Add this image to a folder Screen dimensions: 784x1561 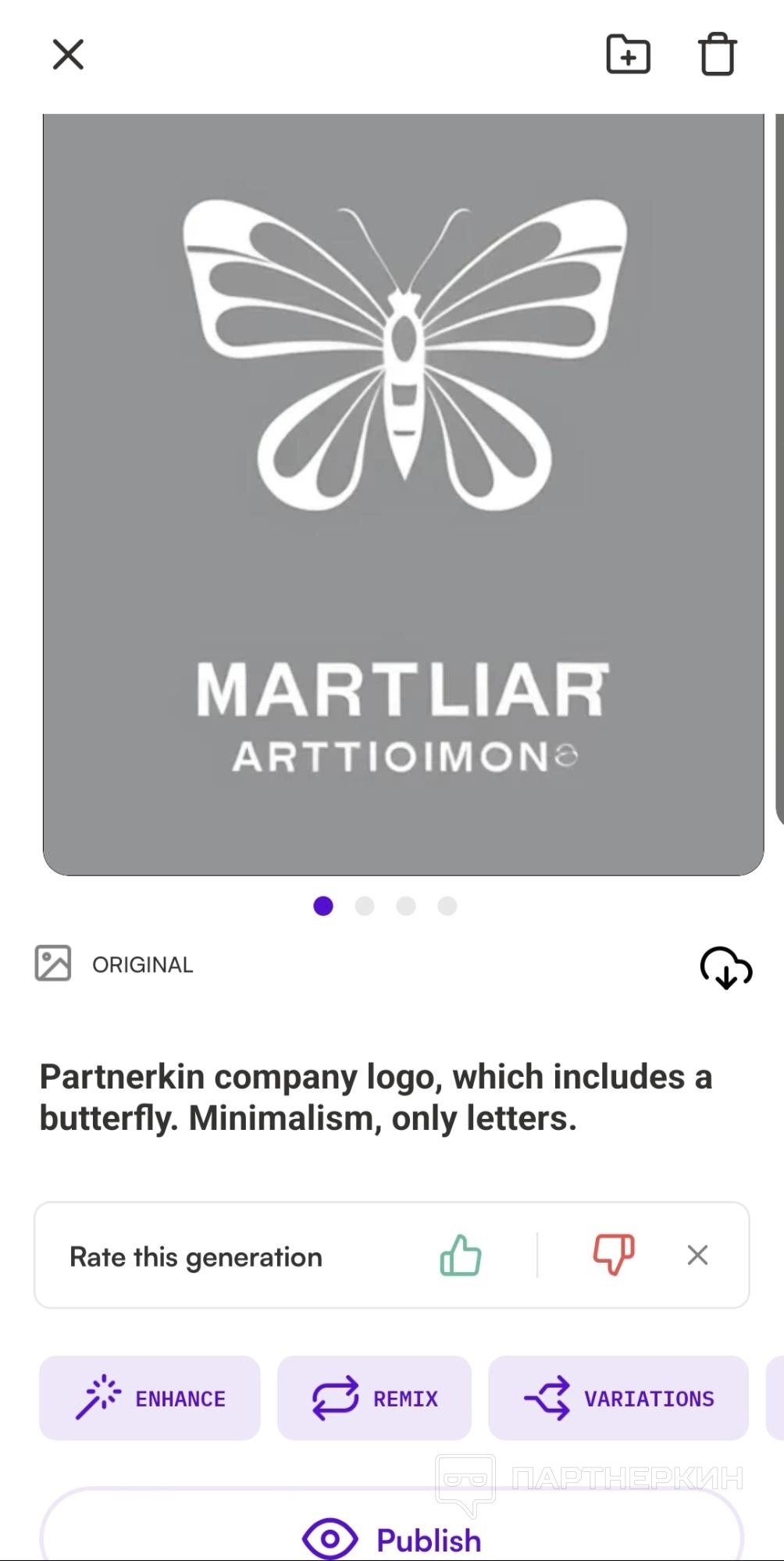point(628,55)
